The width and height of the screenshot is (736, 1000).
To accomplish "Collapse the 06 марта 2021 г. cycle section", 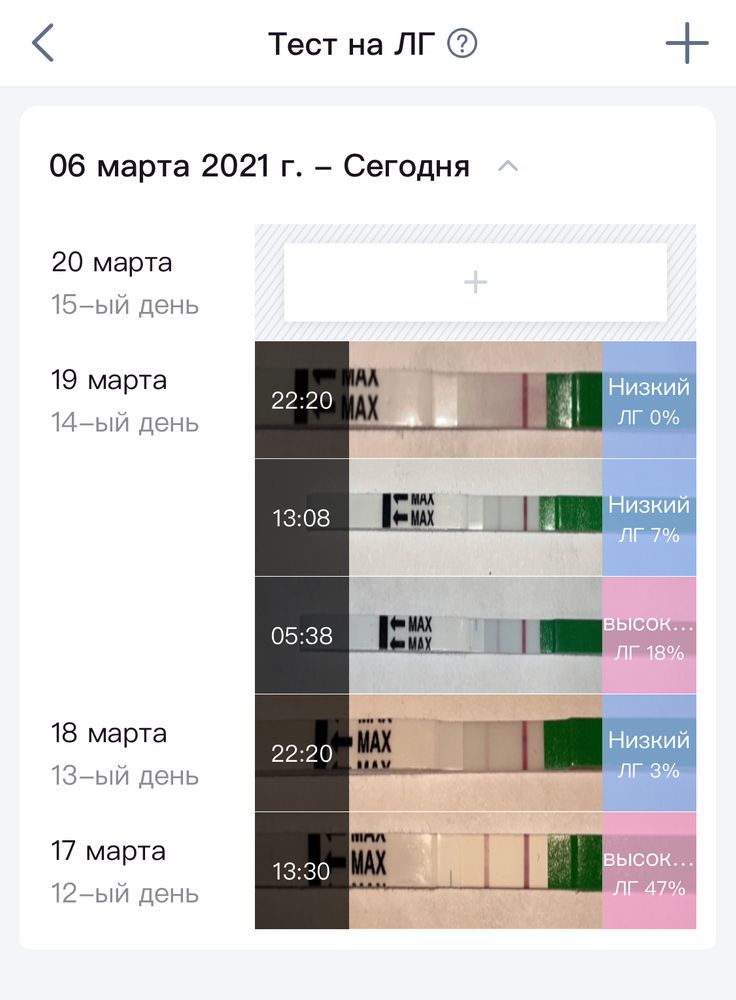I will [508, 166].
